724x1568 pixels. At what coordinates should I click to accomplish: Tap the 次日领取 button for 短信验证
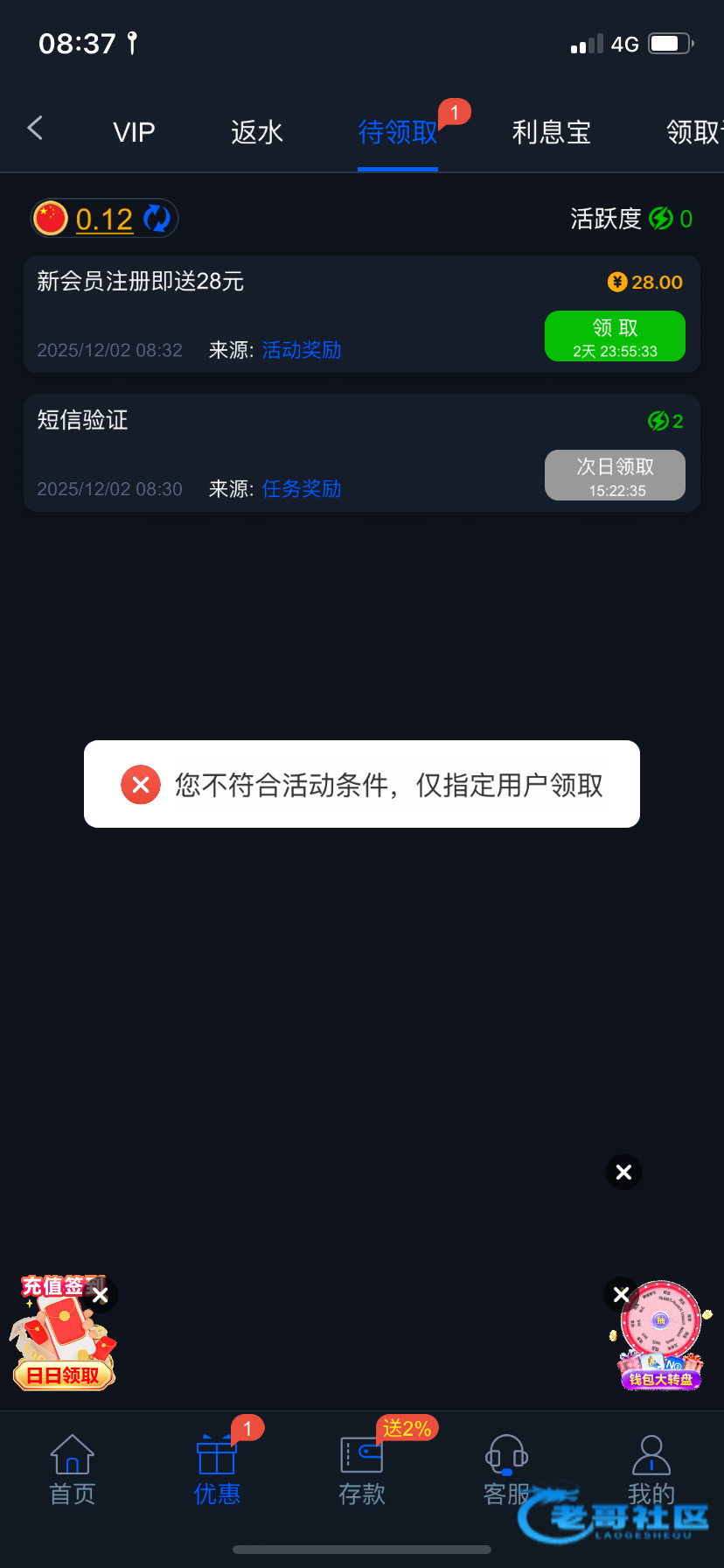(x=615, y=475)
